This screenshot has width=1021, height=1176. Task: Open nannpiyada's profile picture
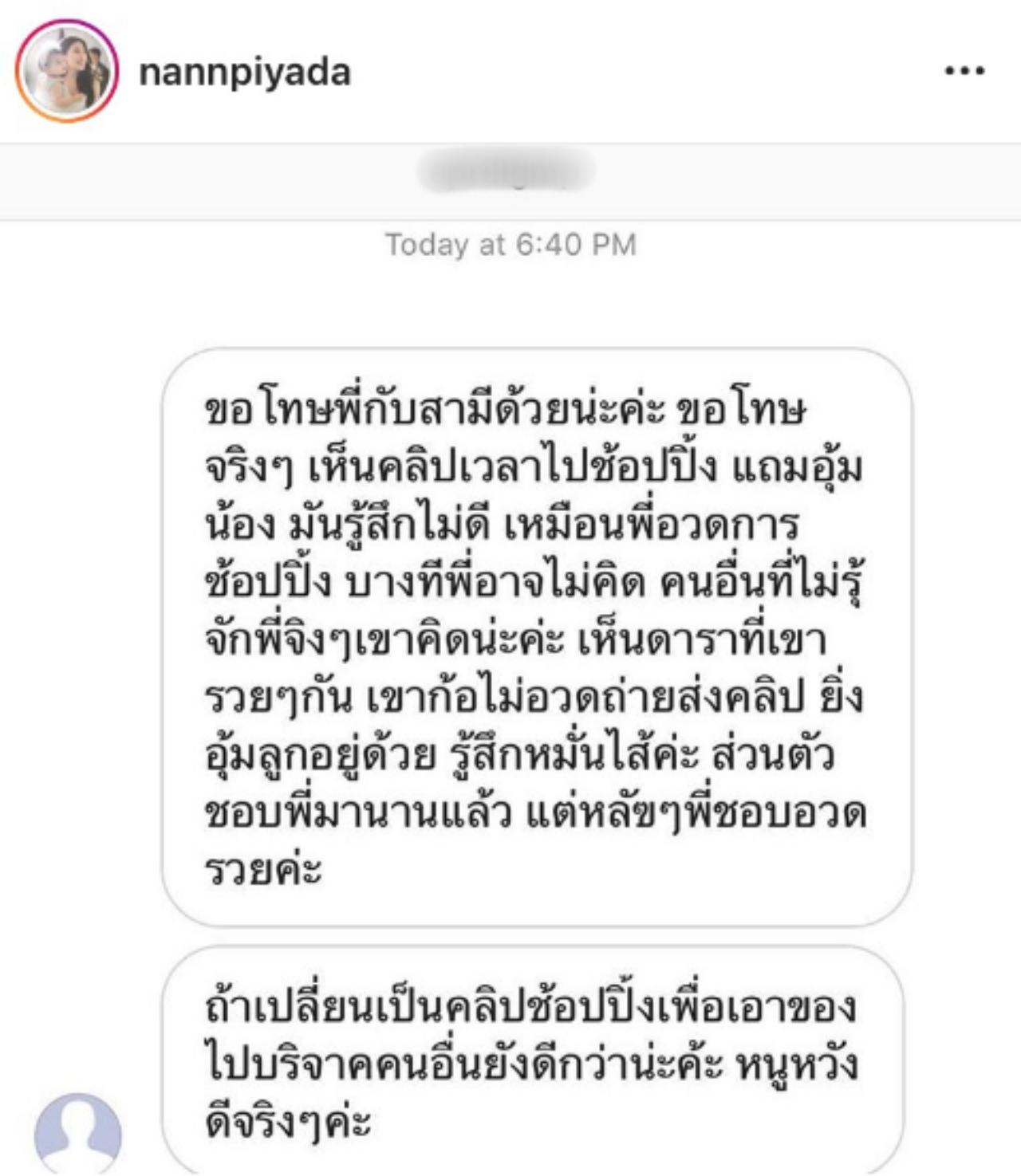click(67, 71)
